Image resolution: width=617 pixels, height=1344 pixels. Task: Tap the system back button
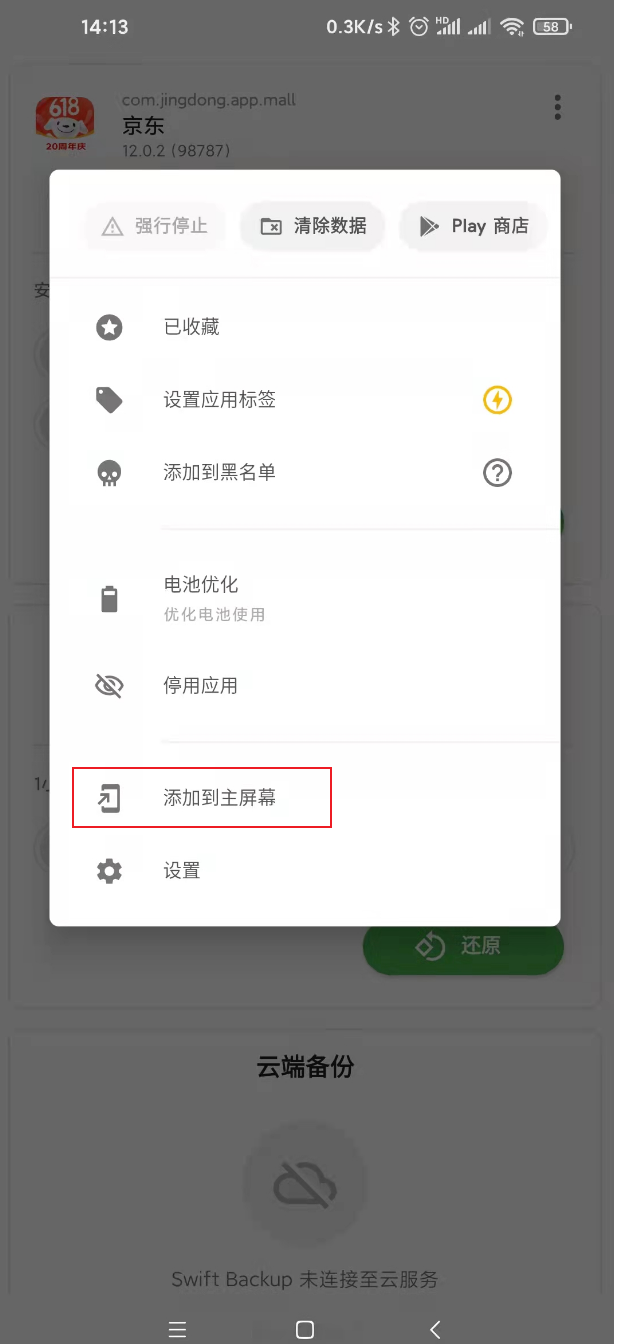(435, 1329)
